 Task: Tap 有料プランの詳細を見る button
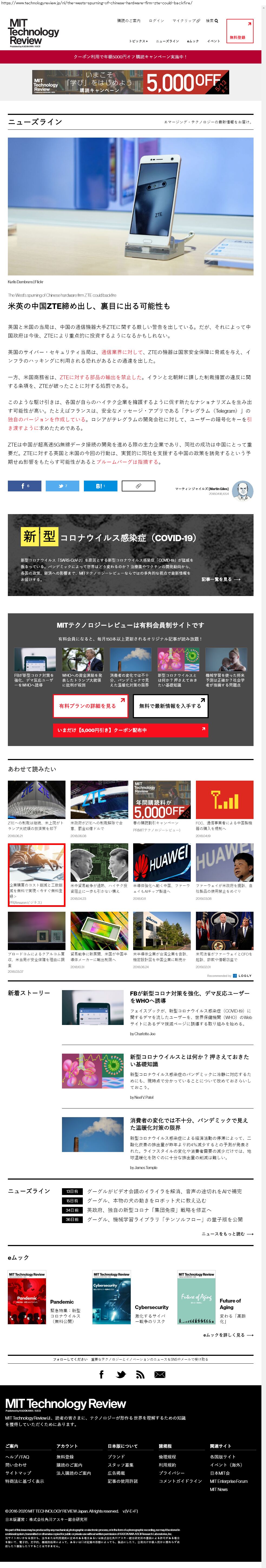(90, 705)
